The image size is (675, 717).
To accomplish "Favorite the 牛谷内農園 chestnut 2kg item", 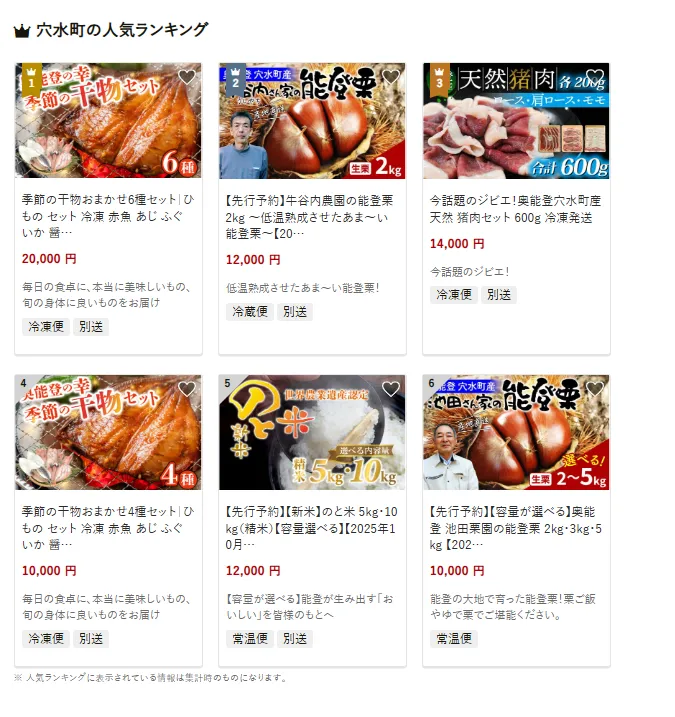I will click(x=391, y=77).
